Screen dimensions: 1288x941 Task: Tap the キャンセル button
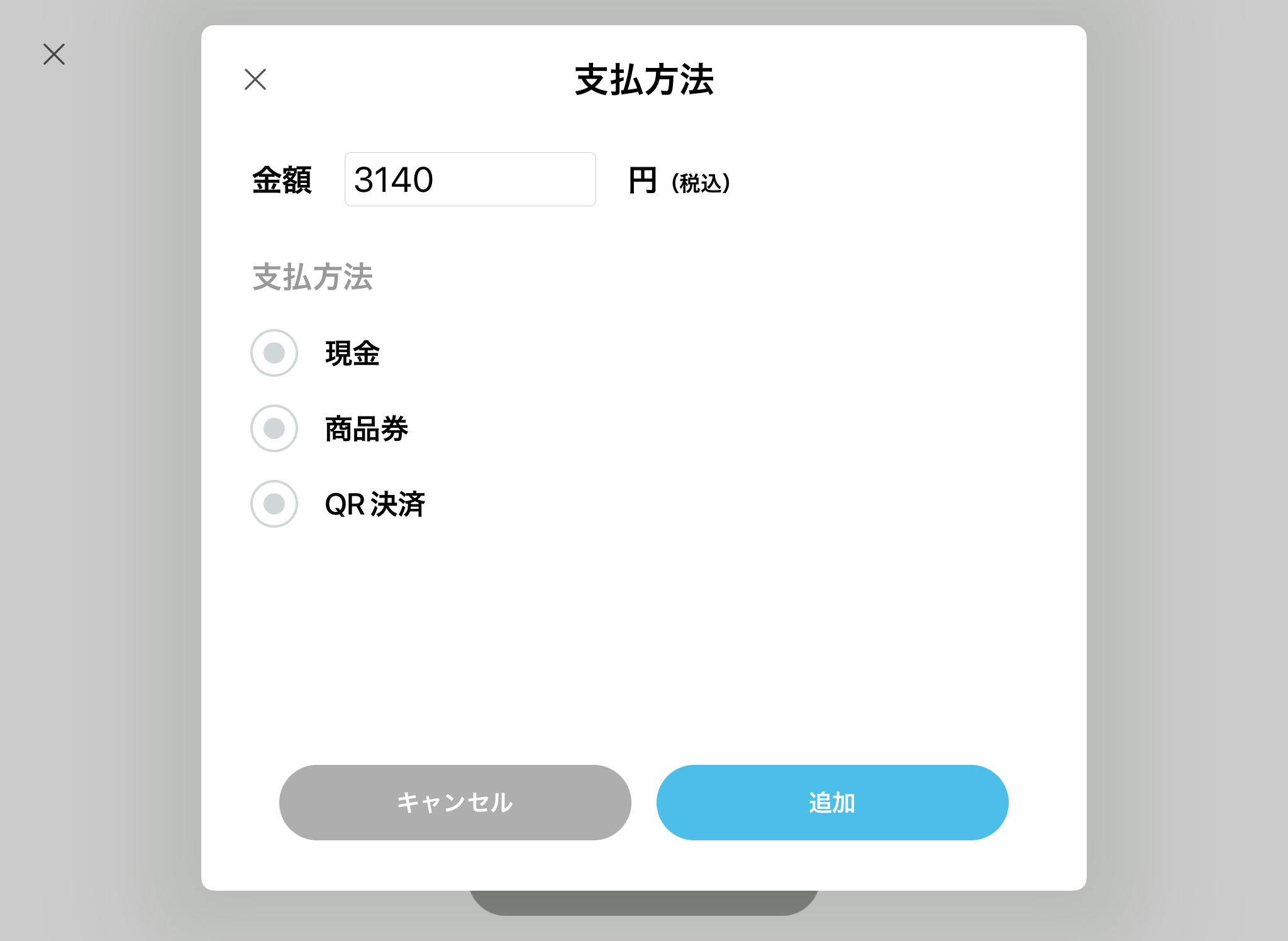pyautogui.click(x=455, y=802)
